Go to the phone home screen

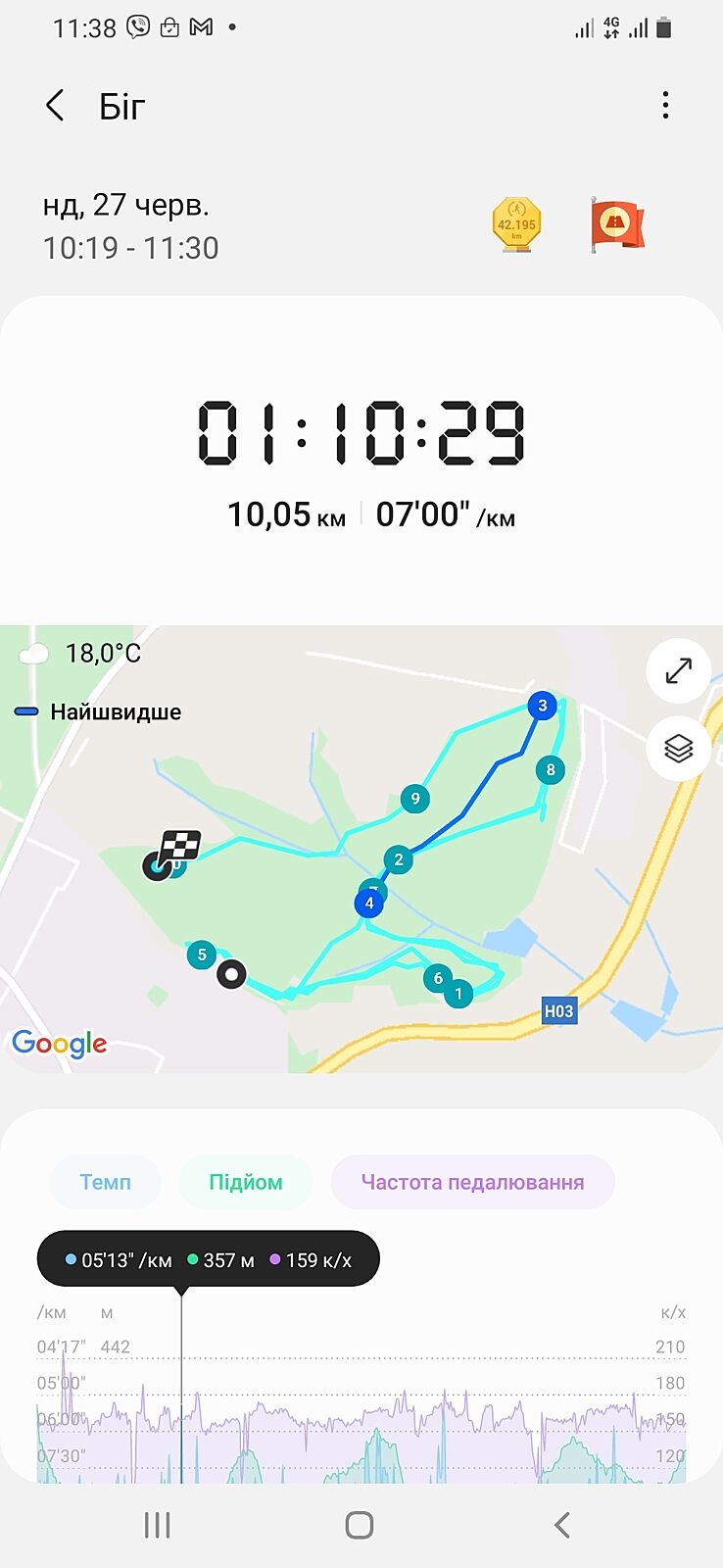point(360,1525)
